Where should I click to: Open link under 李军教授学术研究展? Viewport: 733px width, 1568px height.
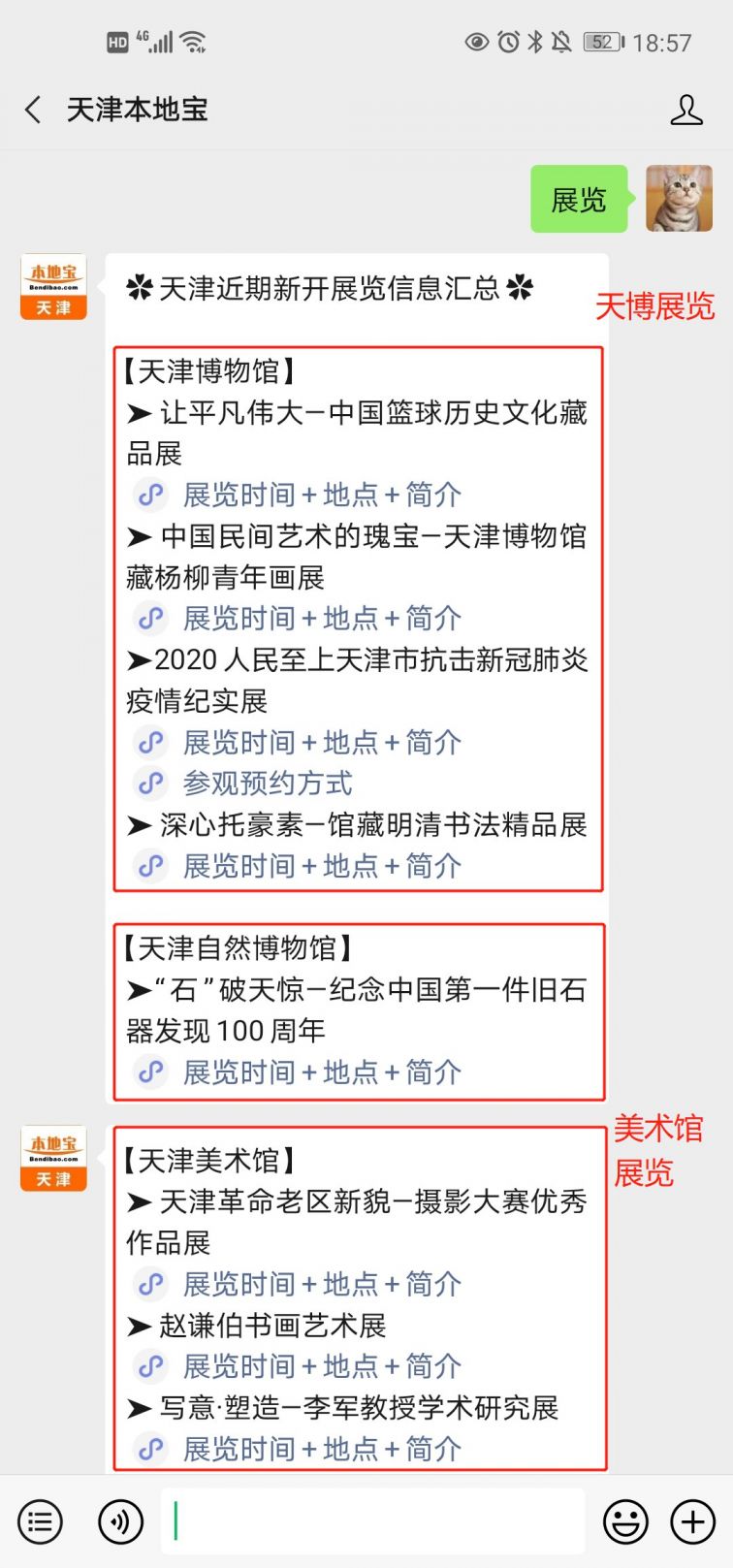coord(321,1449)
